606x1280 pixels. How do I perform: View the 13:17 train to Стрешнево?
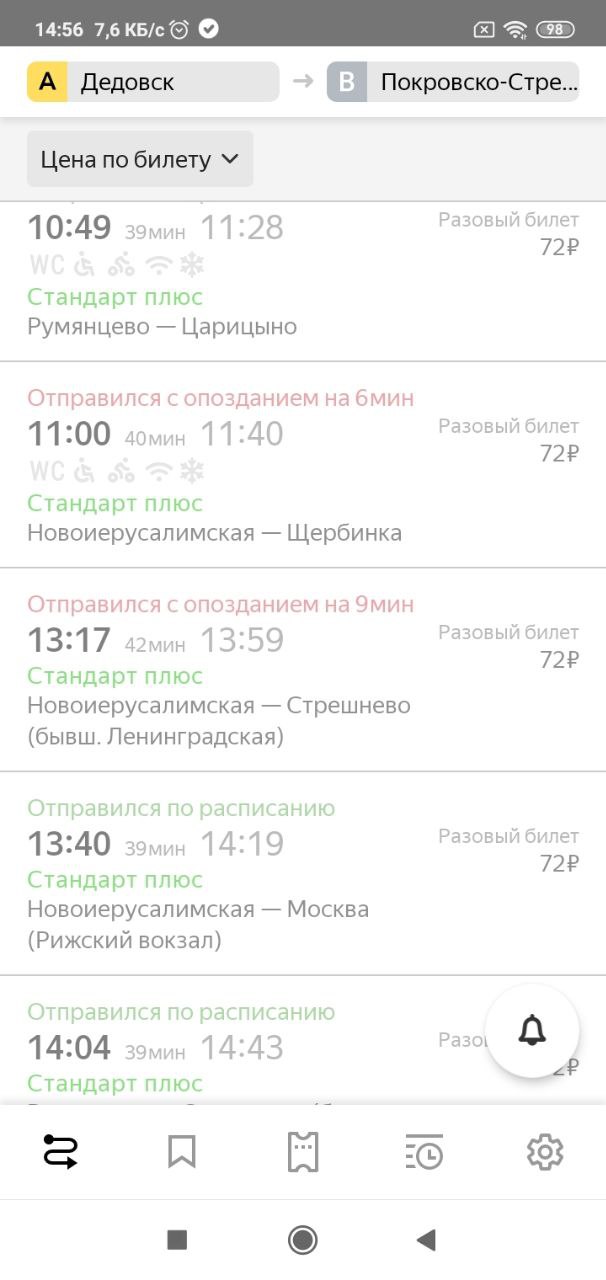(303, 670)
